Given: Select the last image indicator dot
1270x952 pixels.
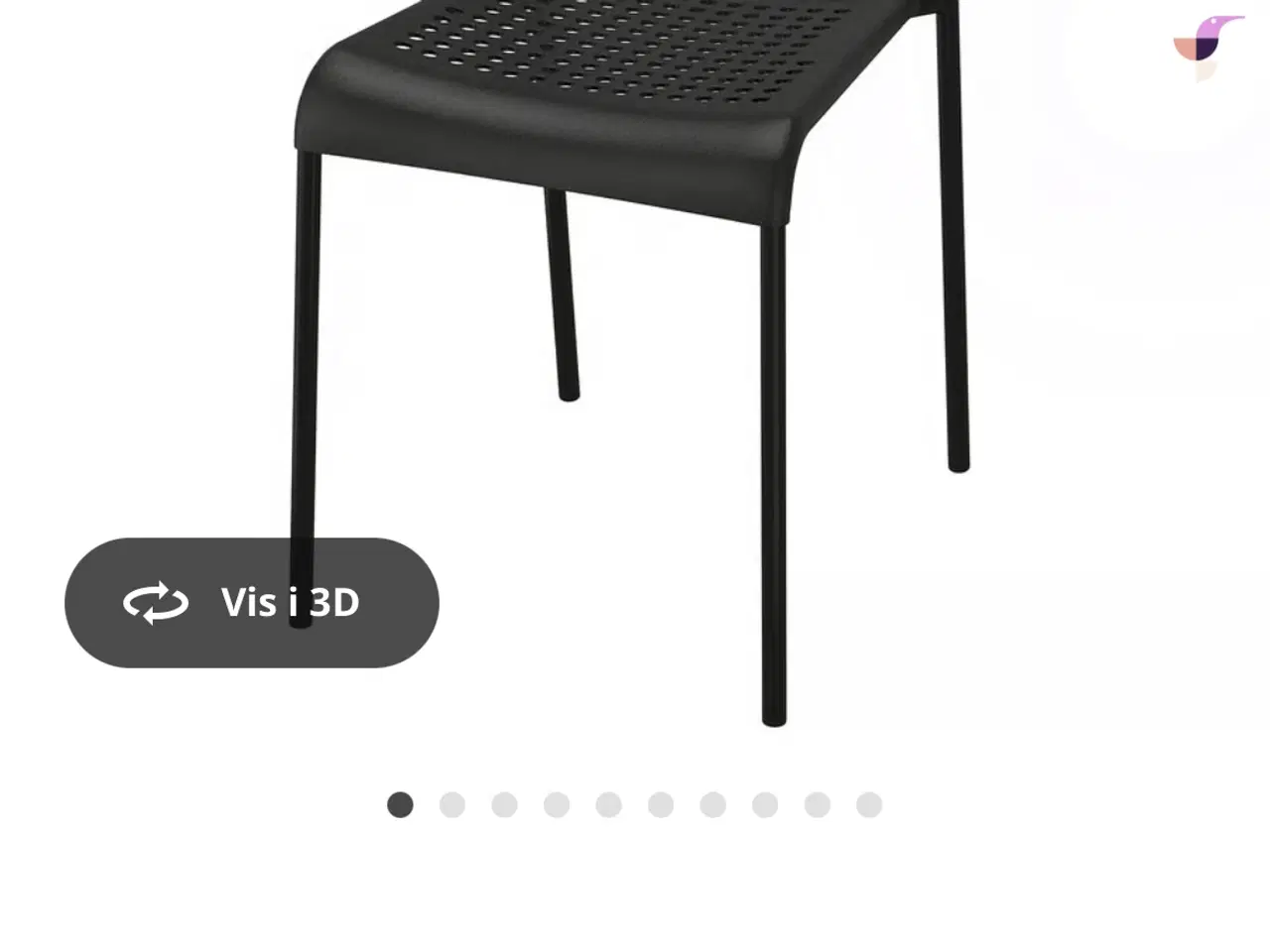Looking at the screenshot, I should tap(869, 805).
